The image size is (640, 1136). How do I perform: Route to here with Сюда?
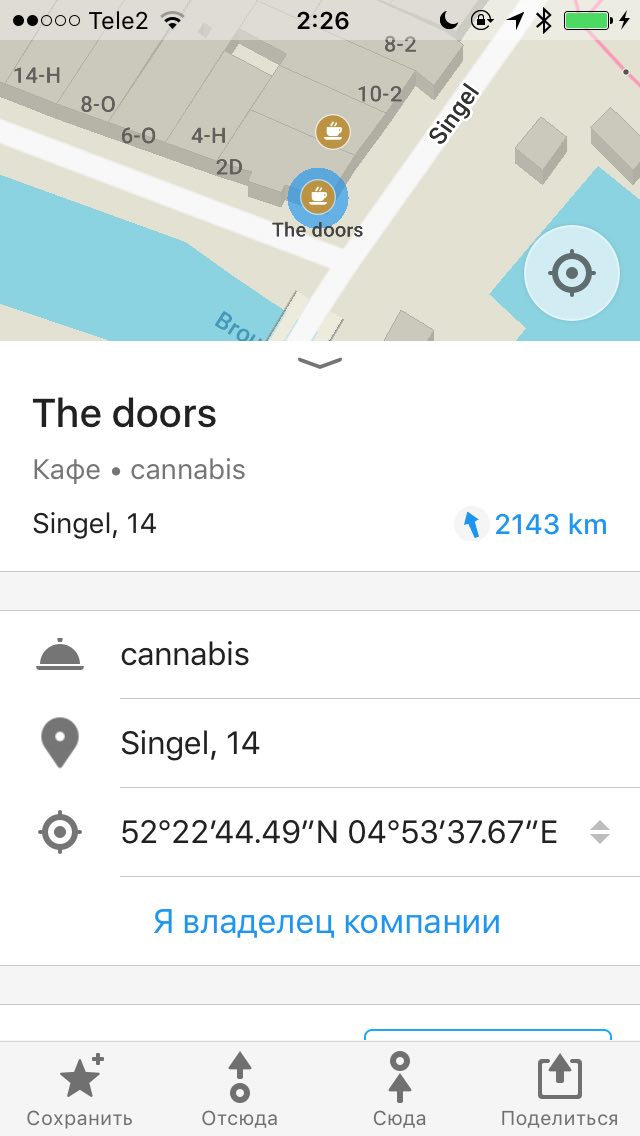[x=399, y=1090]
